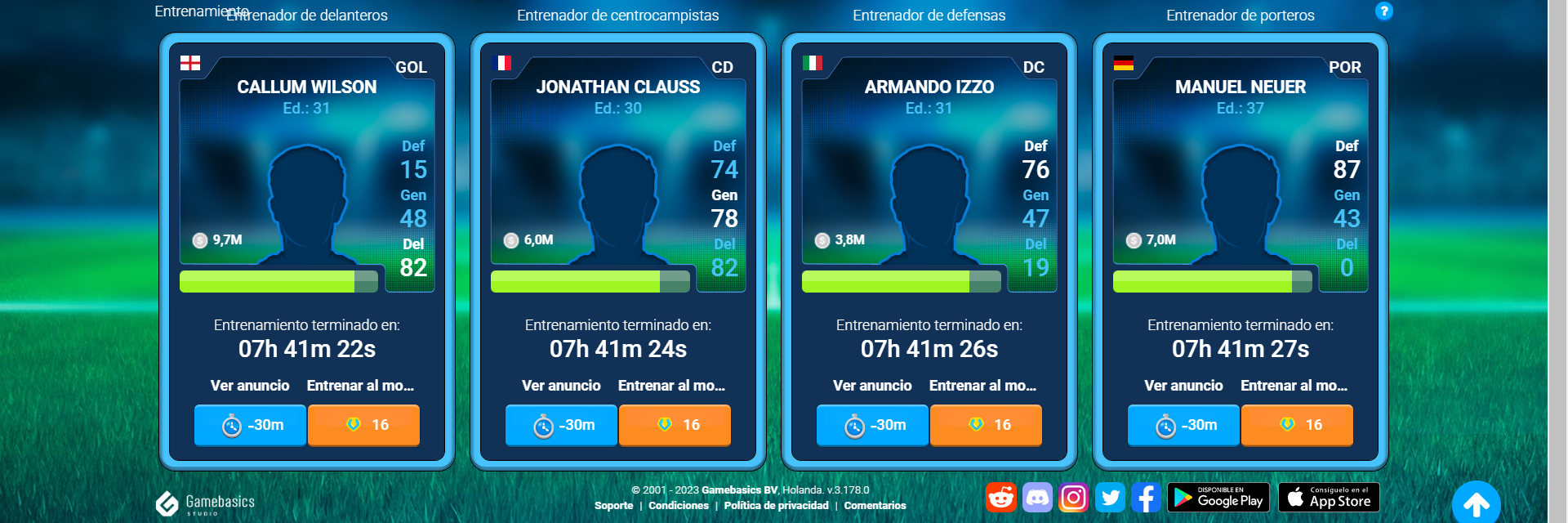Screen dimensions: 1568x523
Task: Pay 16 to train Callum Wilson instantly
Action: click(363, 425)
